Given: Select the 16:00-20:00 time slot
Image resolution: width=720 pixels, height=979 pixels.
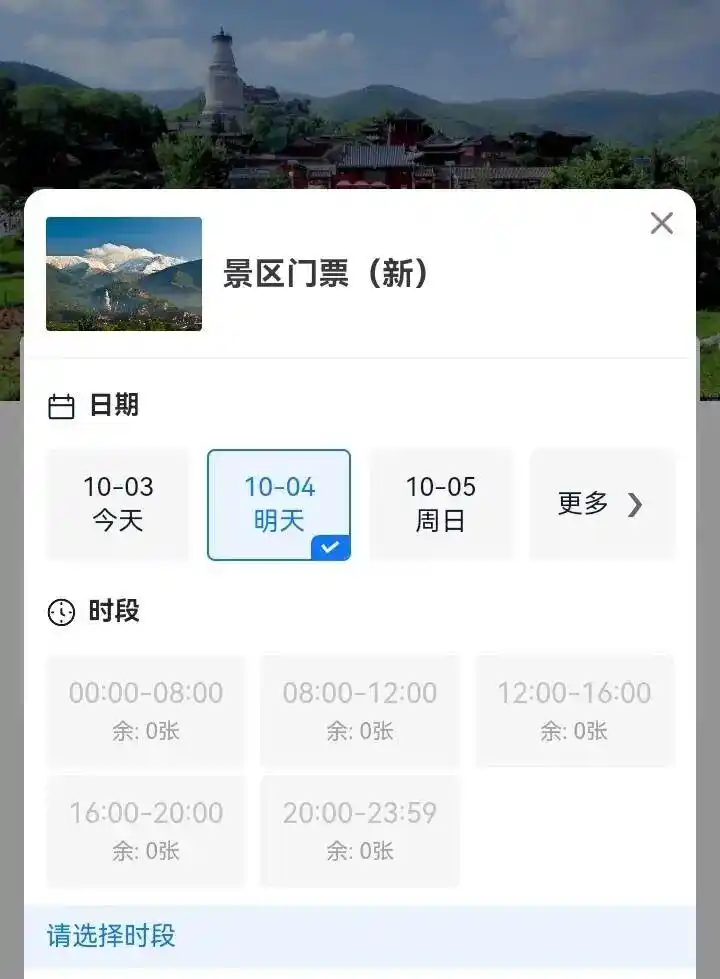Looking at the screenshot, I should tap(144, 831).
